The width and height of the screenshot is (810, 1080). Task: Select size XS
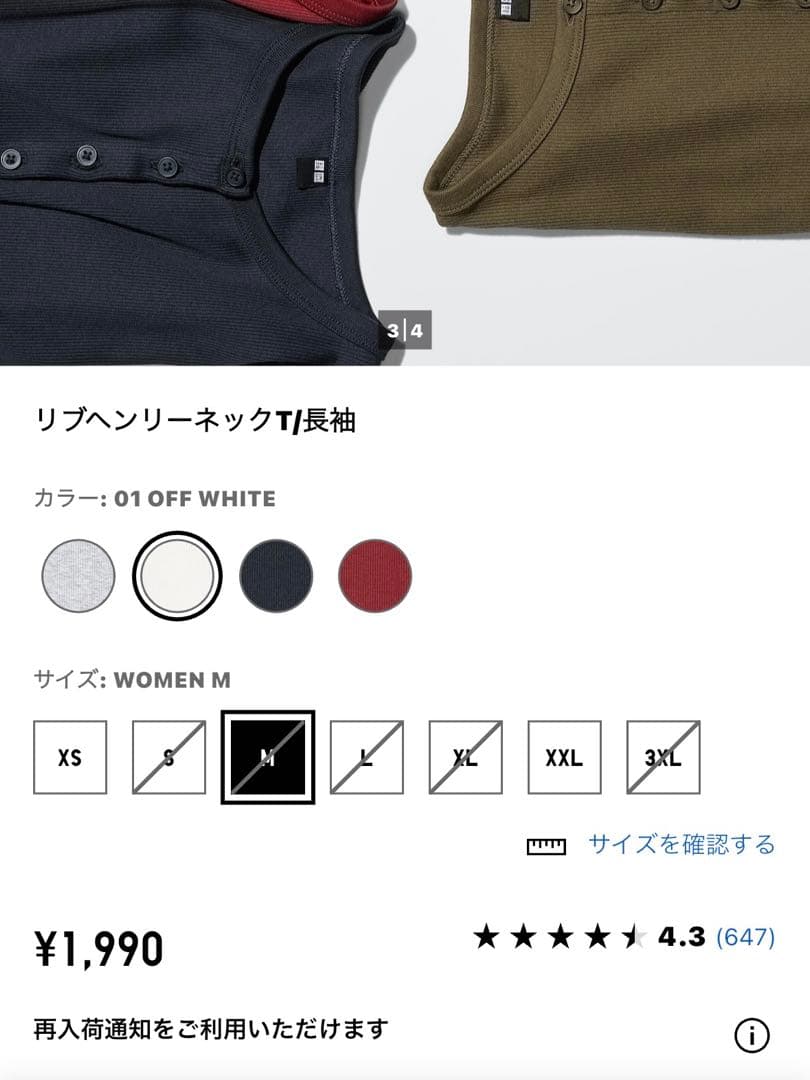point(70,758)
